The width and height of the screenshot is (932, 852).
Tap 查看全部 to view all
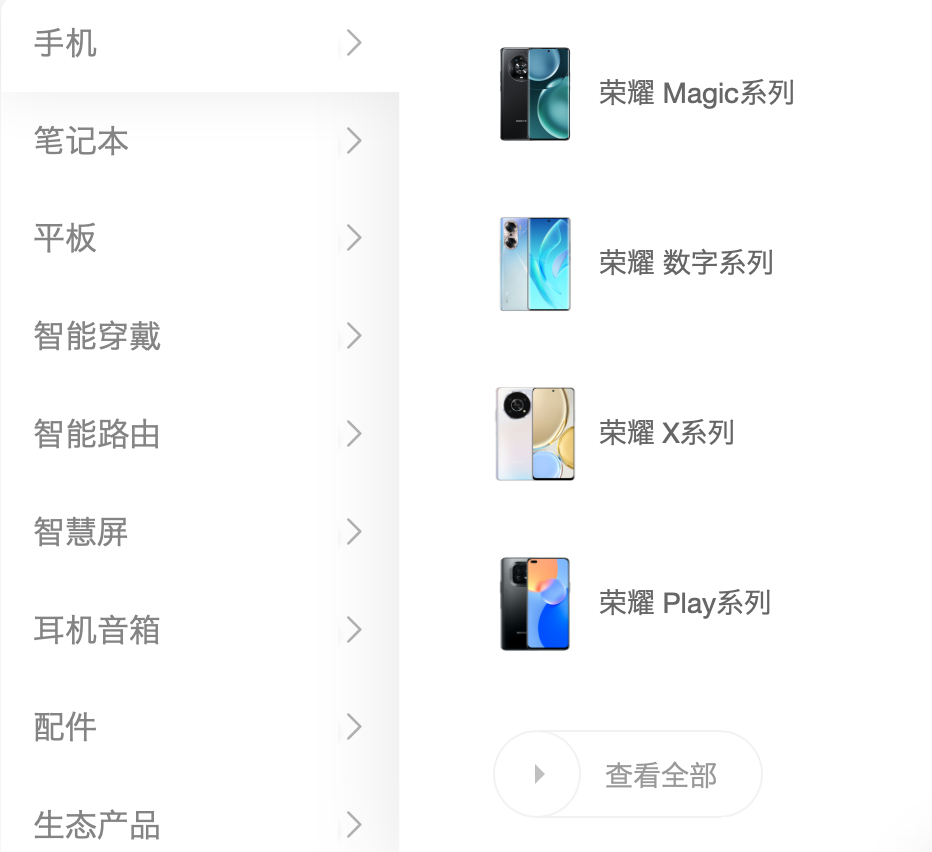click(660, 775)
